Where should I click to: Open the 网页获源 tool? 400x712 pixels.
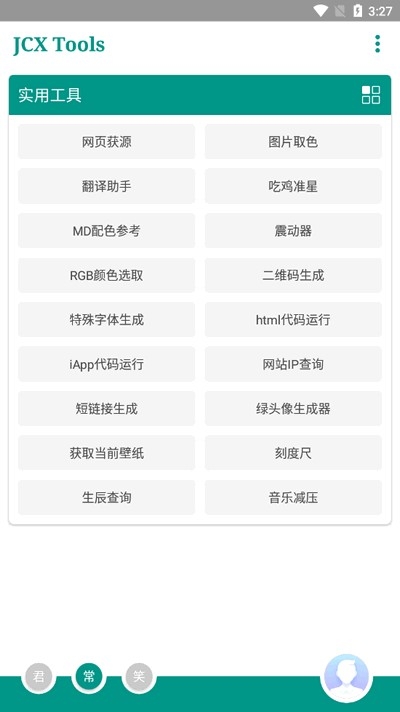(107, 142)
